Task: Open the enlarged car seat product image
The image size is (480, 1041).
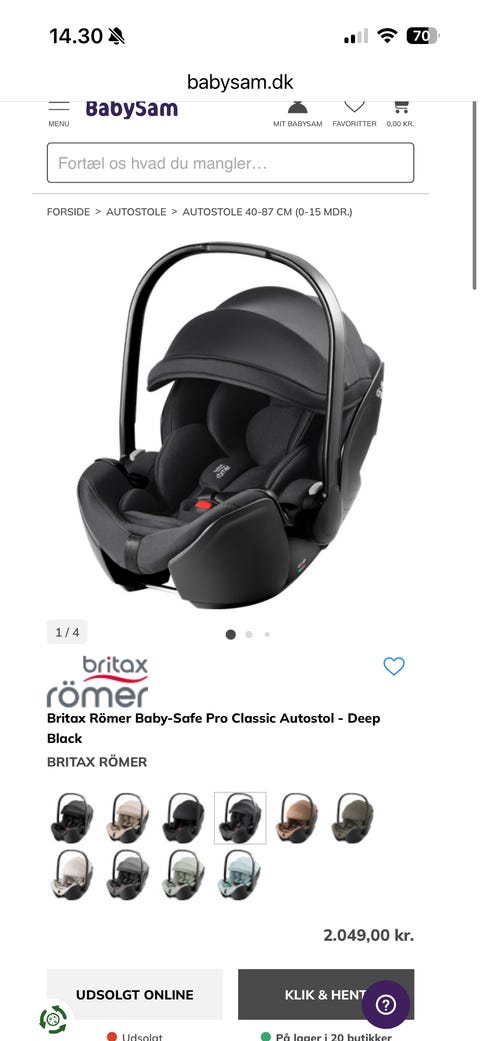Action: 230,425
